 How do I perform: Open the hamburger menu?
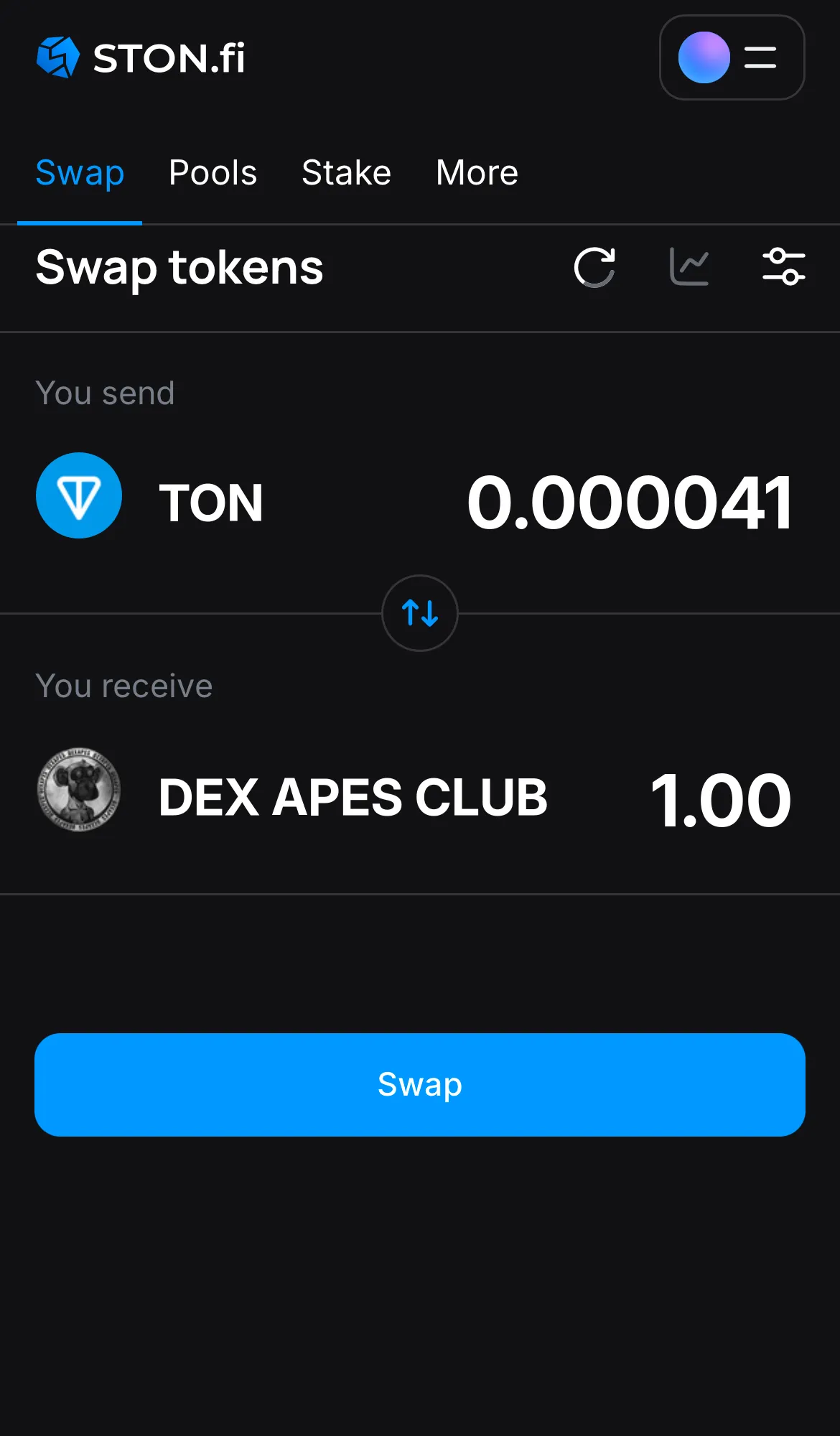pos(760,58)
